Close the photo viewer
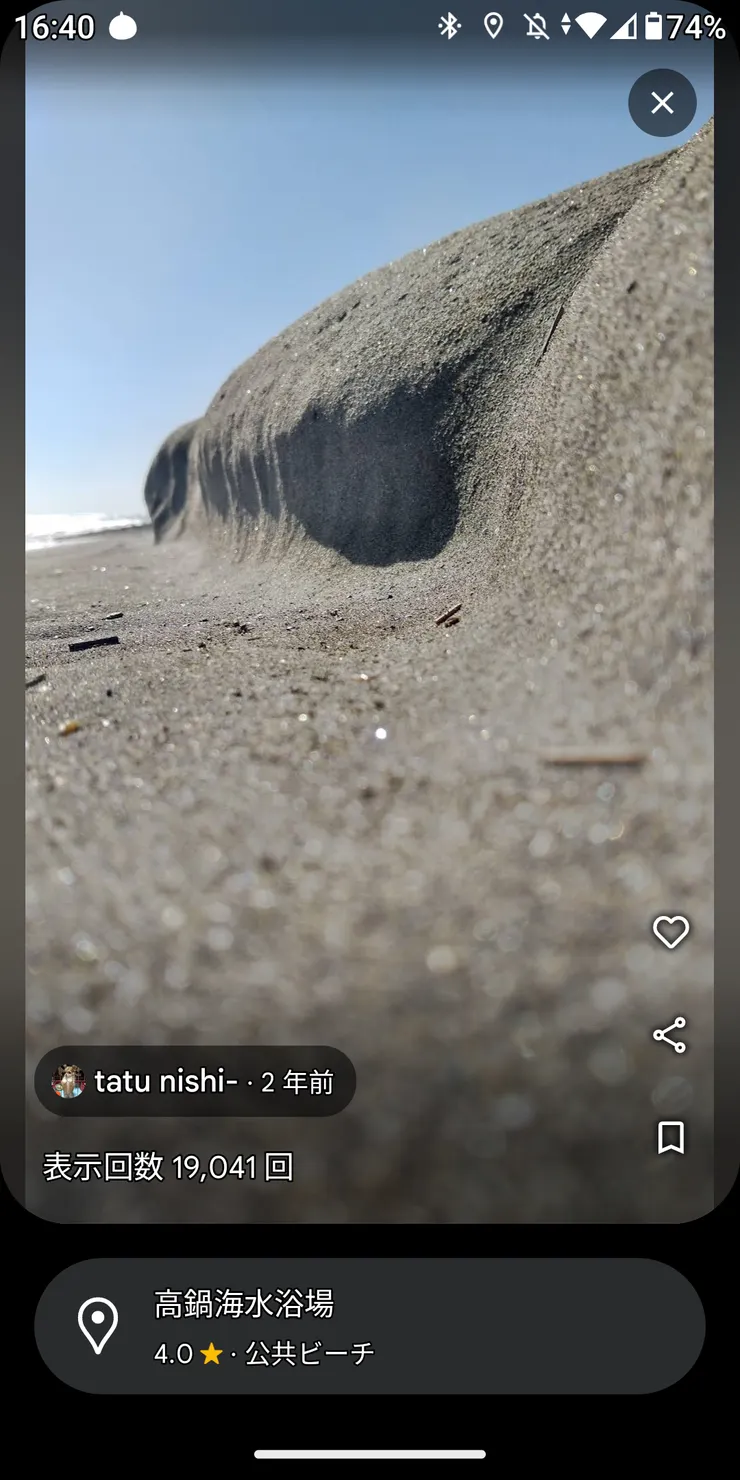 [x=662, y=103]
